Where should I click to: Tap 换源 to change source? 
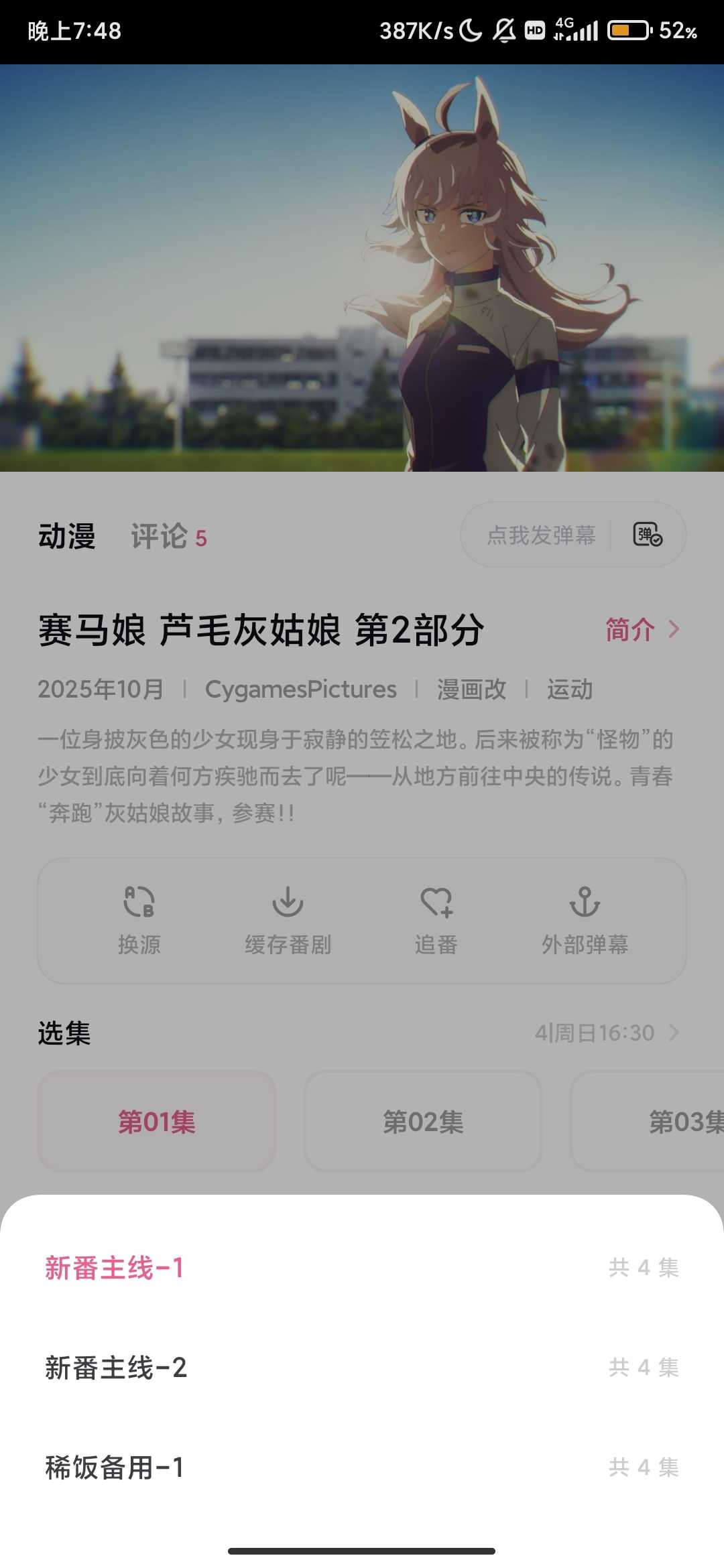click(139, 920)
